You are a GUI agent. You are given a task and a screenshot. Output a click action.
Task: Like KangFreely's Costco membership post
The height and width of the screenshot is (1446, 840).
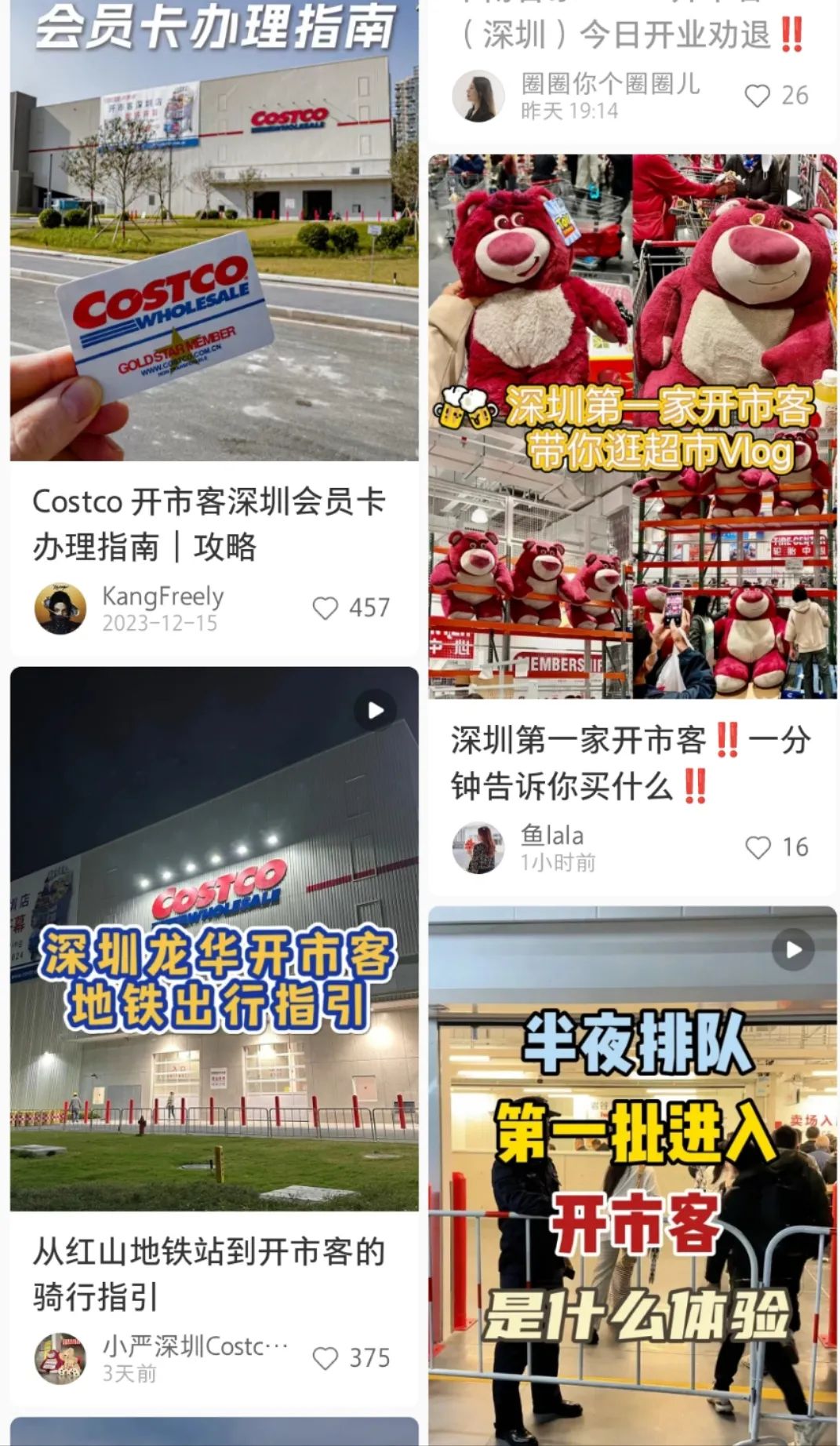(325, 608)
